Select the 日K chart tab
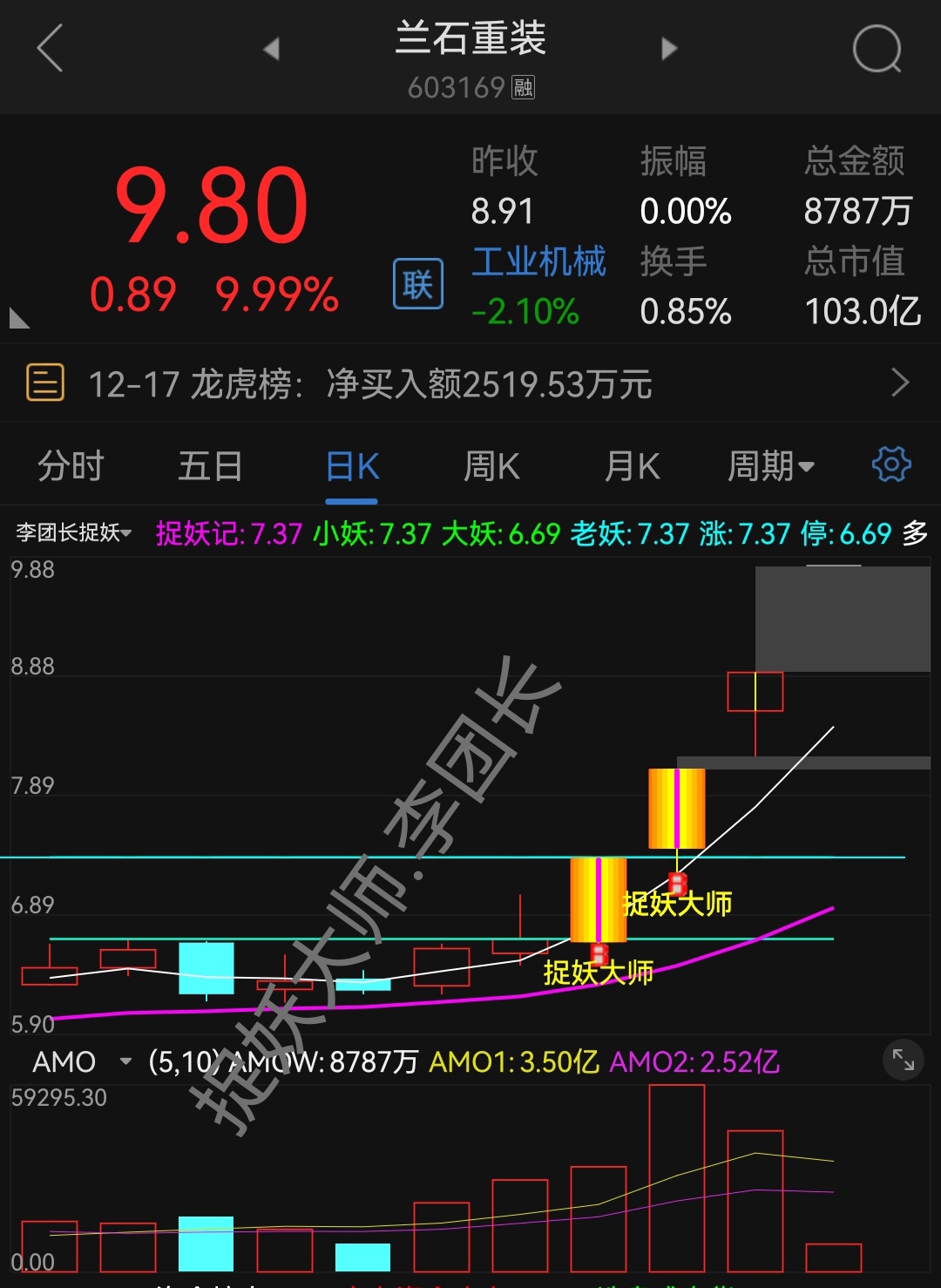 pyautogui.click(x=352, y=466)
